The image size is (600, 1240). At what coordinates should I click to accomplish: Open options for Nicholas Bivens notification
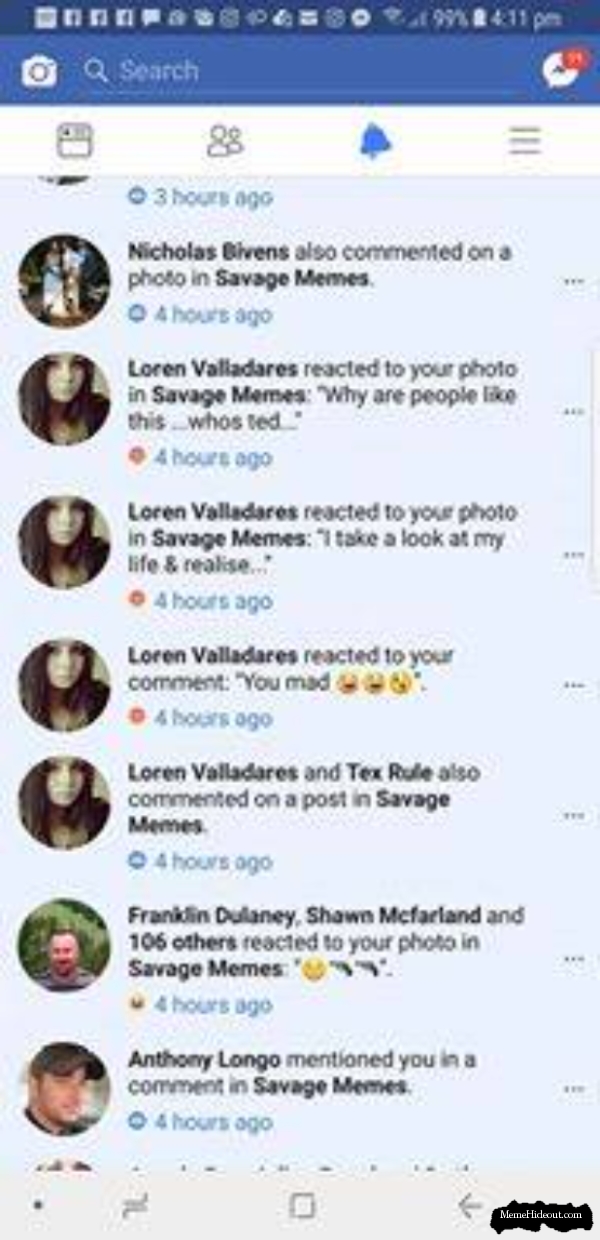pos(573,282)
